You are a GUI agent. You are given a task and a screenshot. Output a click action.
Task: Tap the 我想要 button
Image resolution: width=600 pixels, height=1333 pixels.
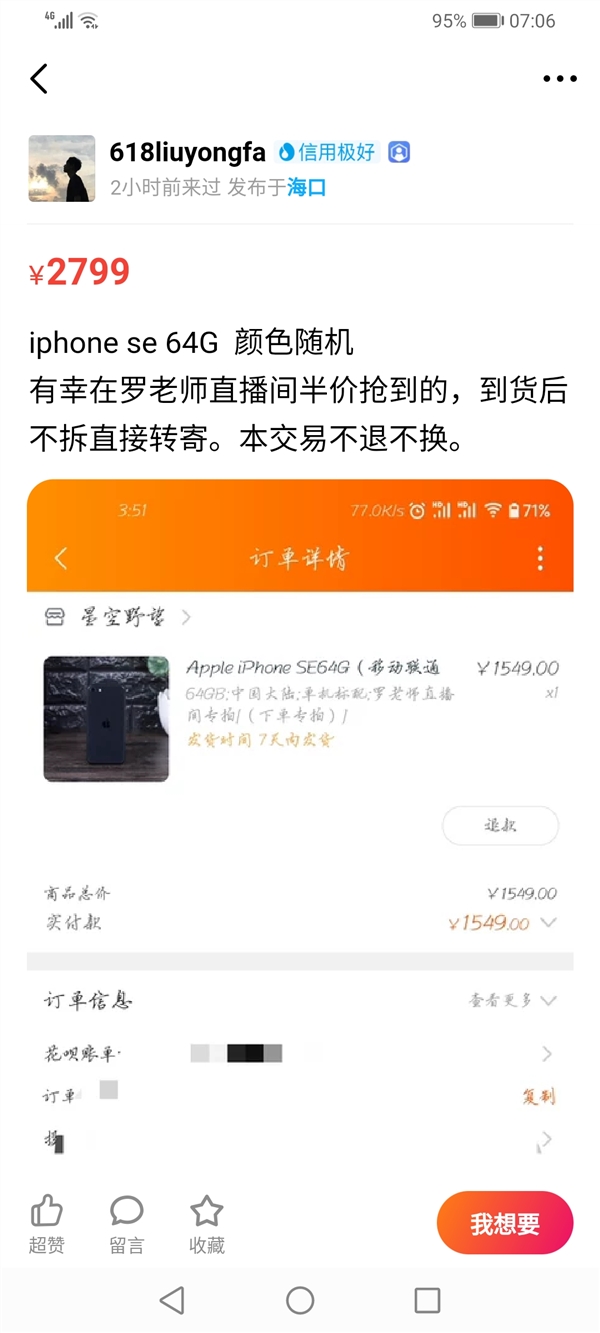[x=504, y=1223]
